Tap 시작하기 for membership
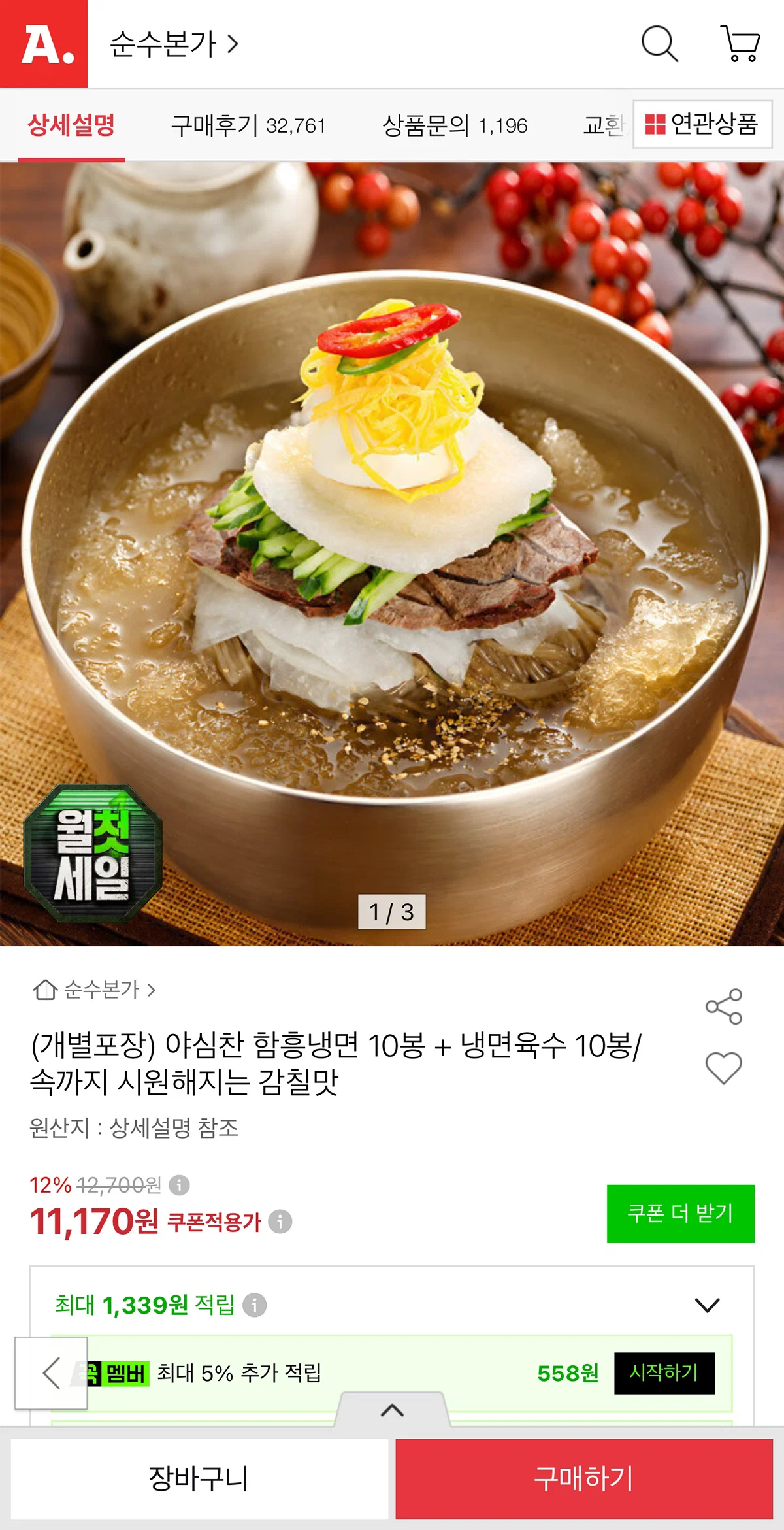Screen dimensions: 784x1530 (x=664, y=1373)
